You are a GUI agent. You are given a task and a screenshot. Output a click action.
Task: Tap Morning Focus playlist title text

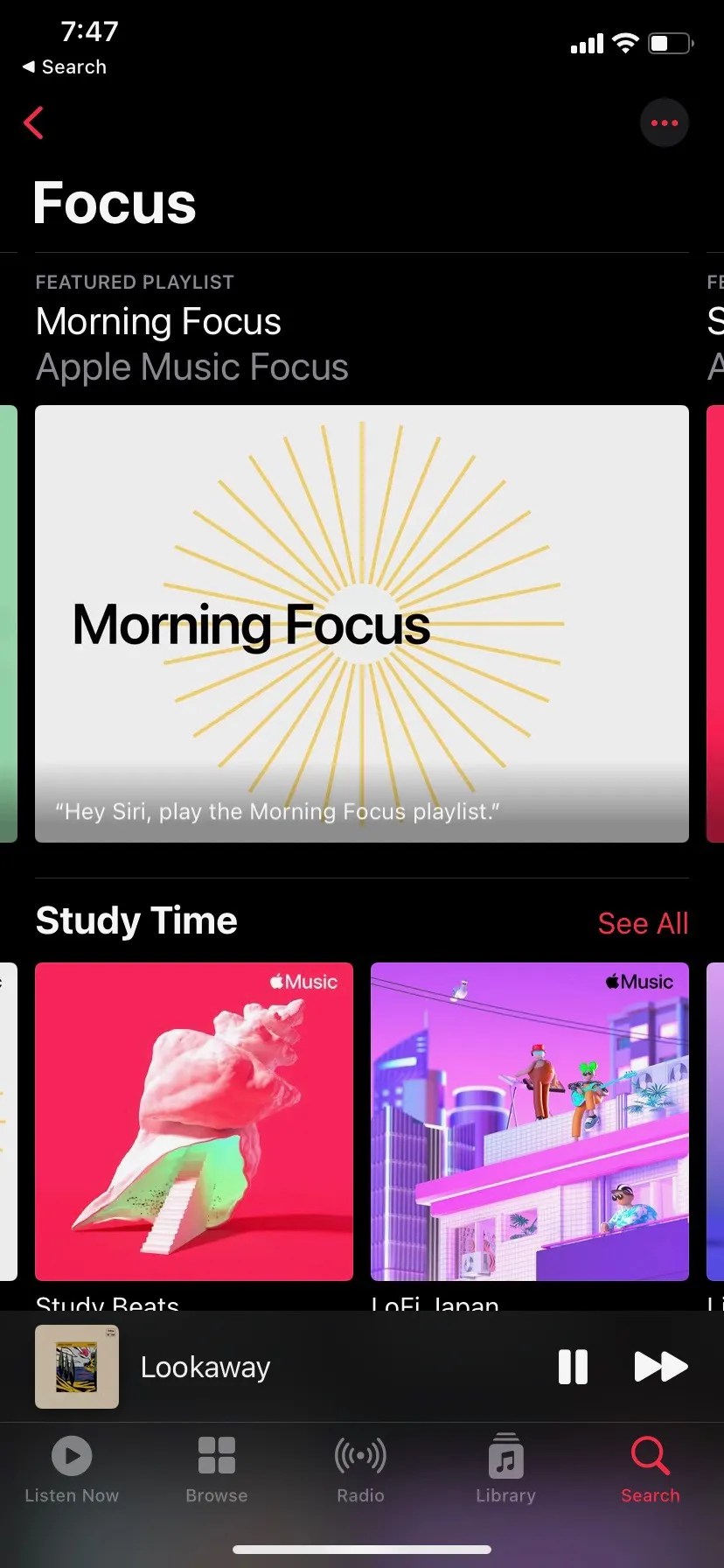(157, 321)
